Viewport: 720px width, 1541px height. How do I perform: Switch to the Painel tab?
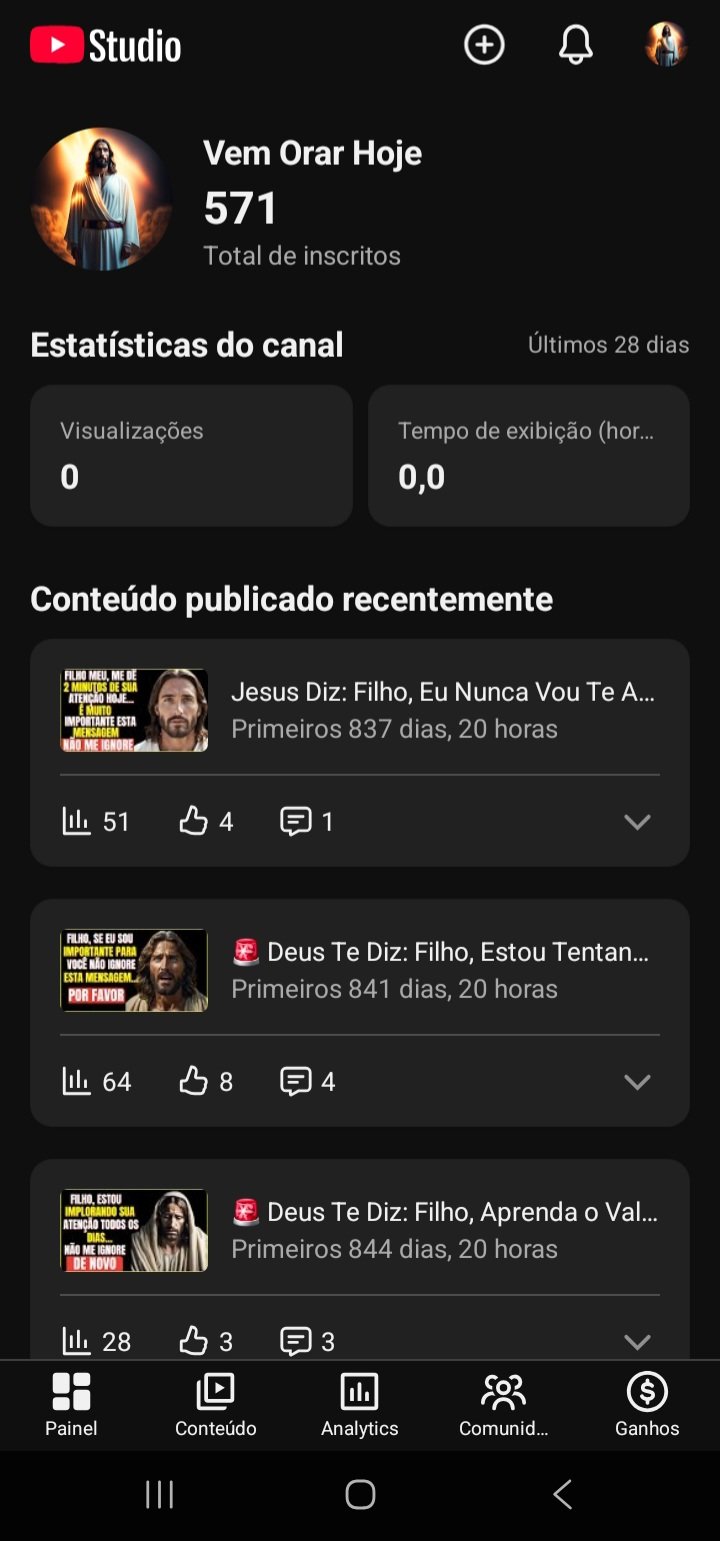click(71, 1404)
